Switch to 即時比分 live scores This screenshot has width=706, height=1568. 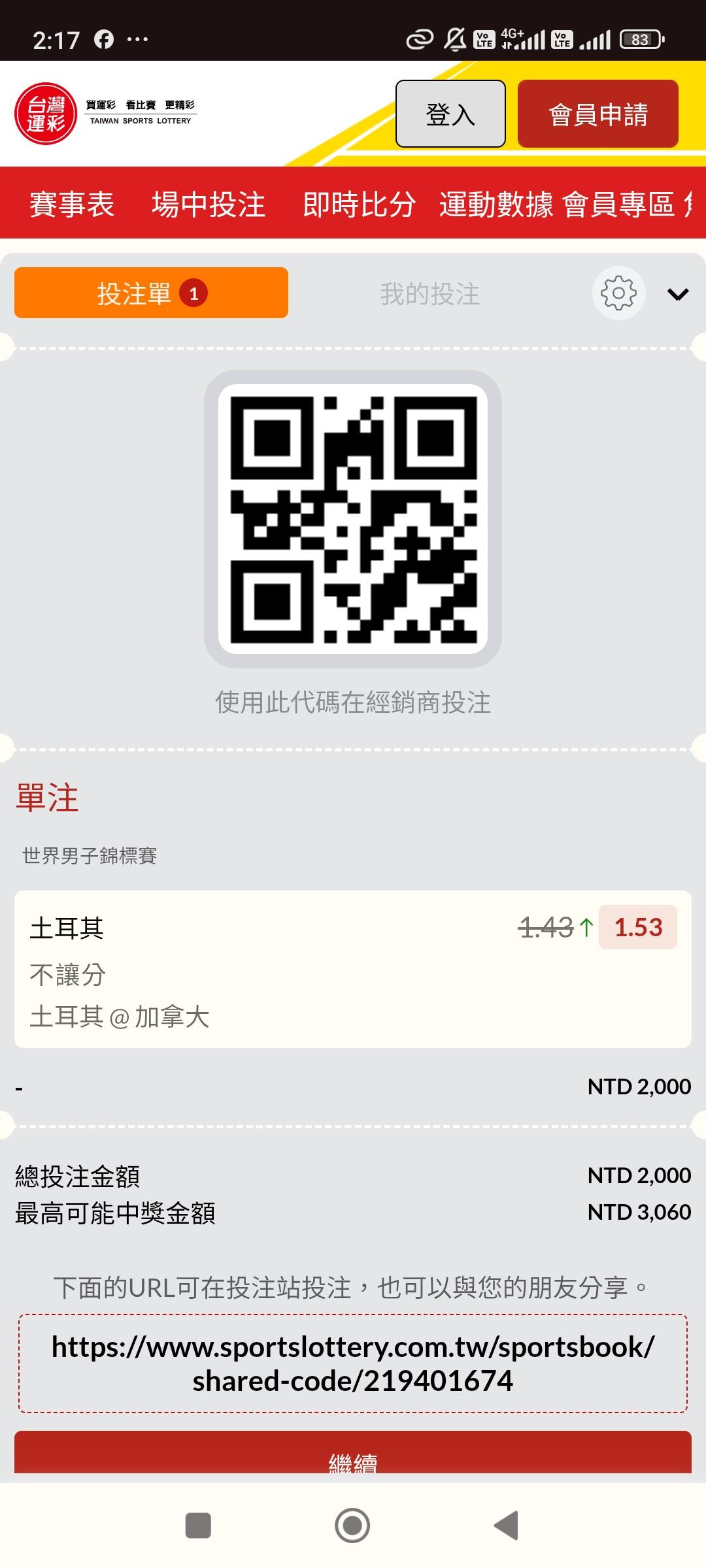pos(359,204)
